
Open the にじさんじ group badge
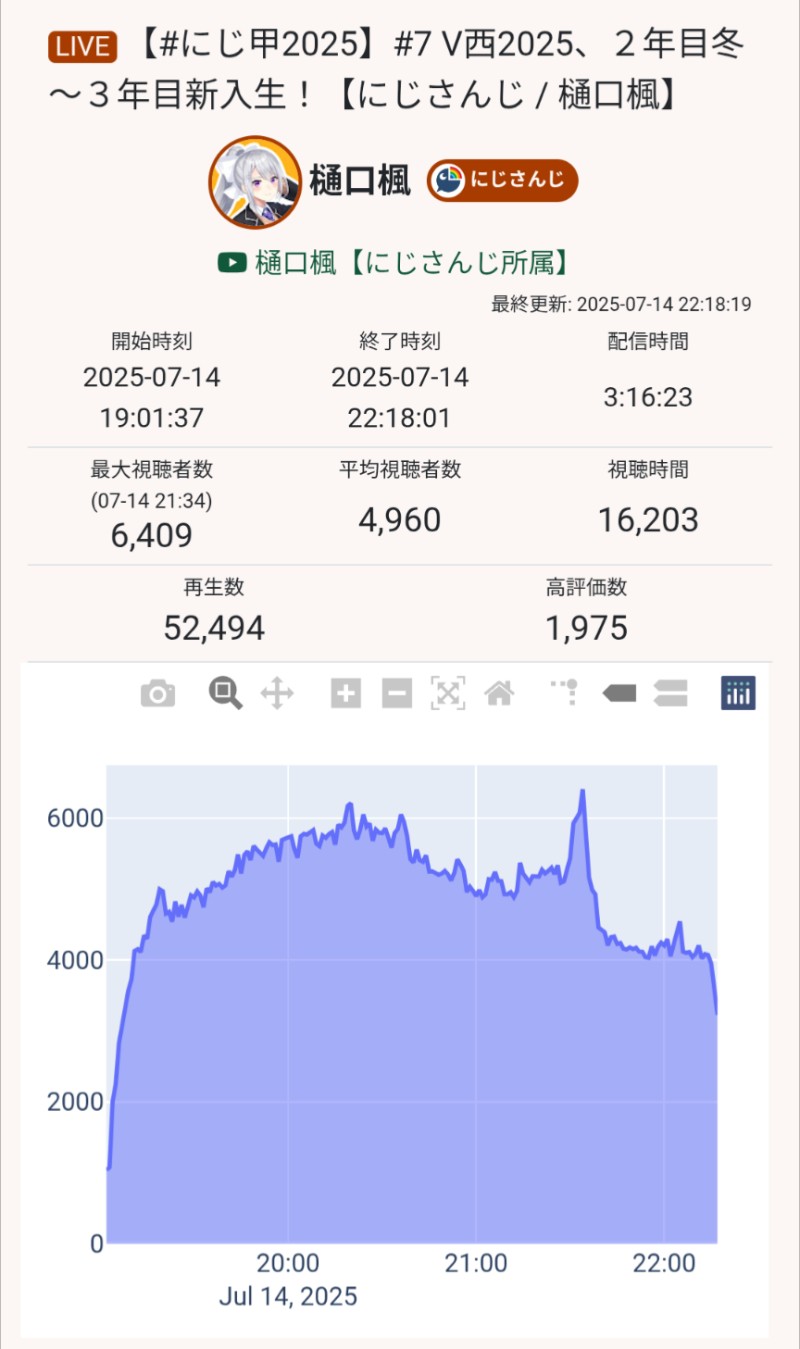click(503, 181)
